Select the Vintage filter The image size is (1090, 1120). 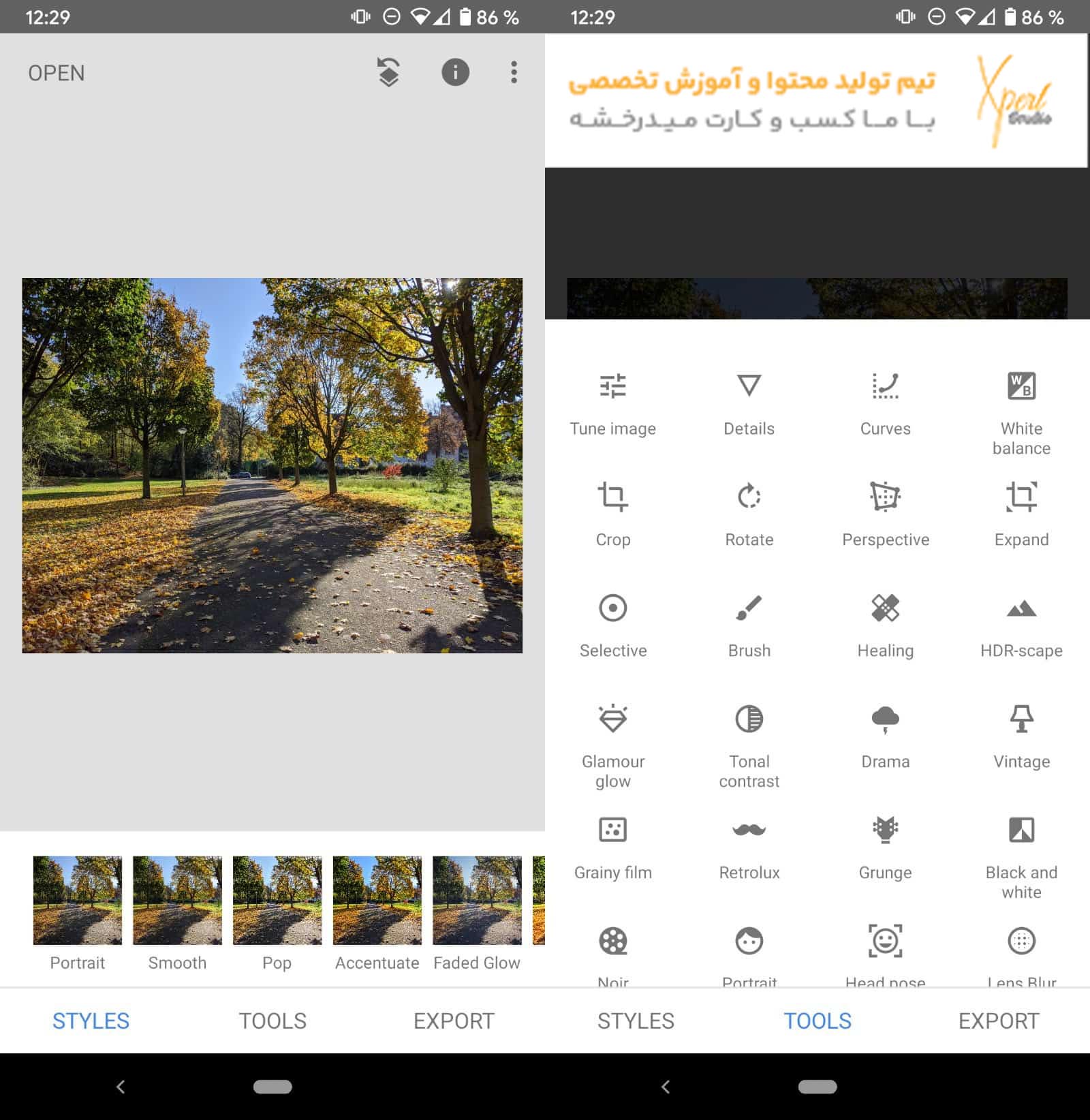pyautogui.click(x=1021, y=735)
